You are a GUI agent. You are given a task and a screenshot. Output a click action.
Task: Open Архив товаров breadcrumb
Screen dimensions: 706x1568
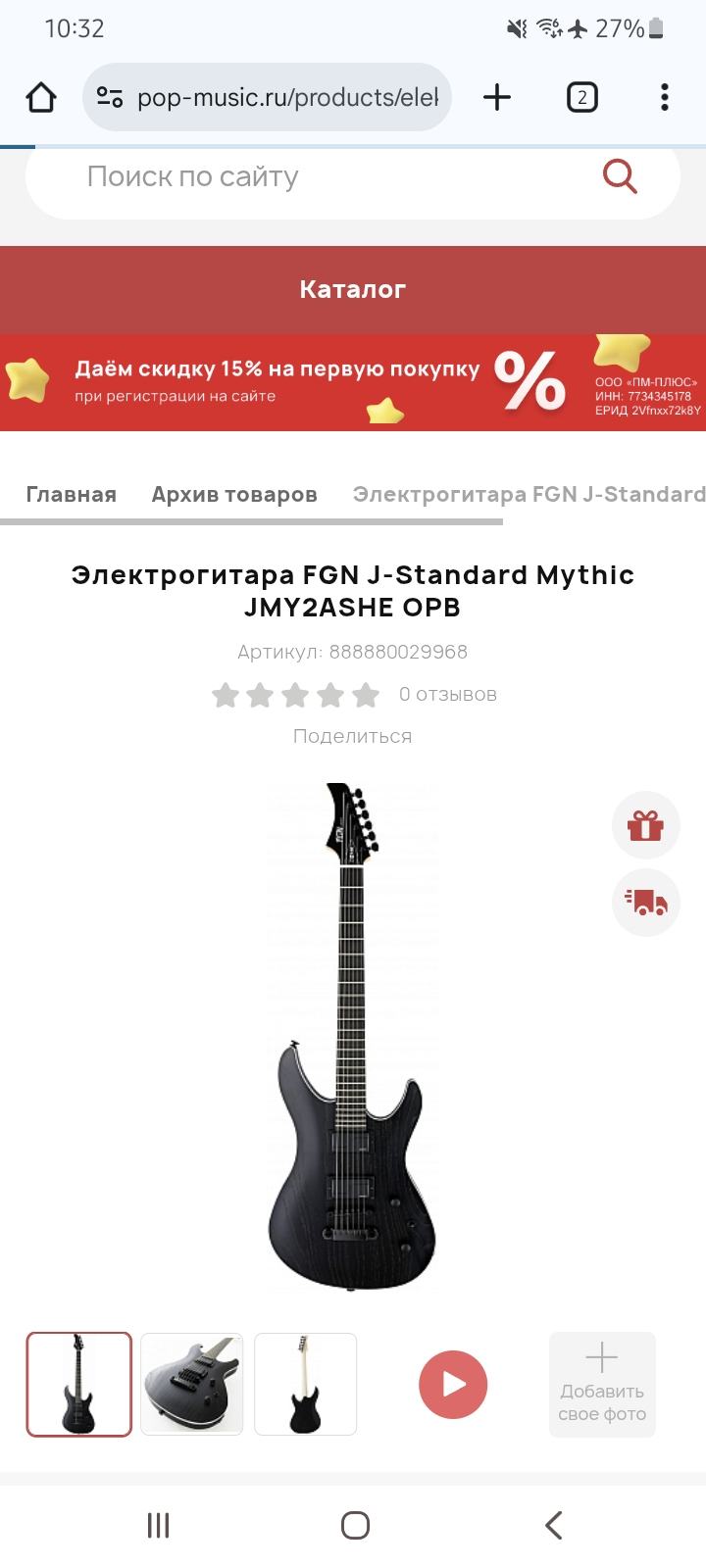[x=234, y=495]
